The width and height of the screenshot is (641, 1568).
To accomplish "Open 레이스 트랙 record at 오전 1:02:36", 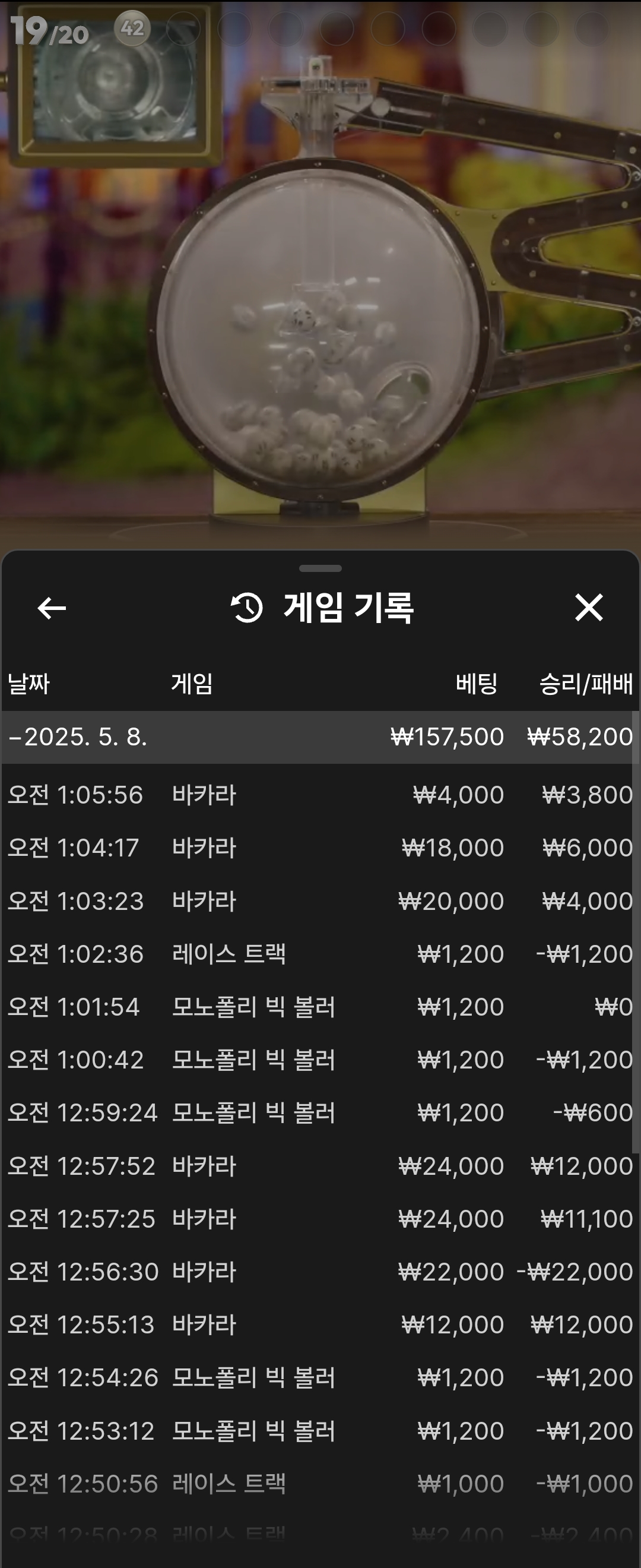I will tap(320, 954).
